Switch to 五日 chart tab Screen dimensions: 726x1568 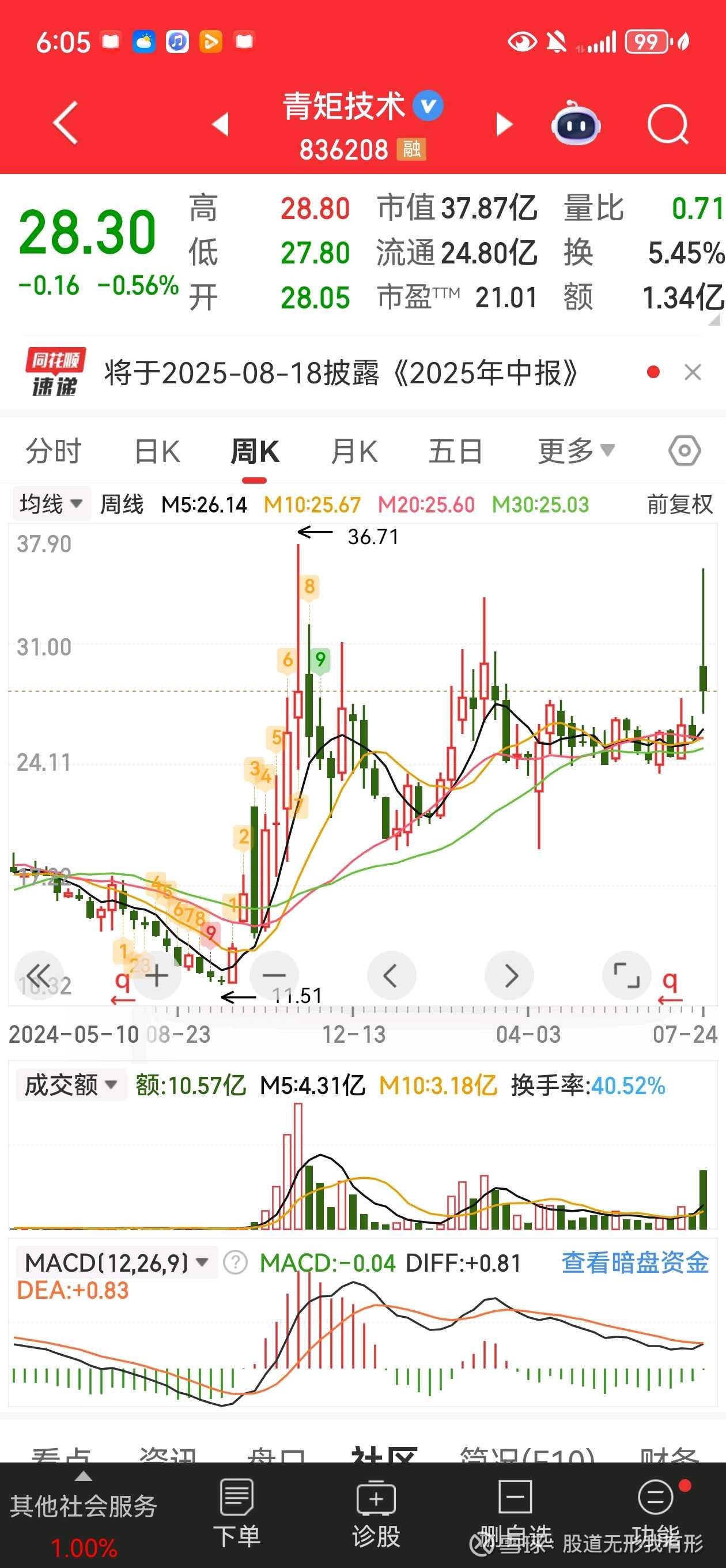(455, 451)
